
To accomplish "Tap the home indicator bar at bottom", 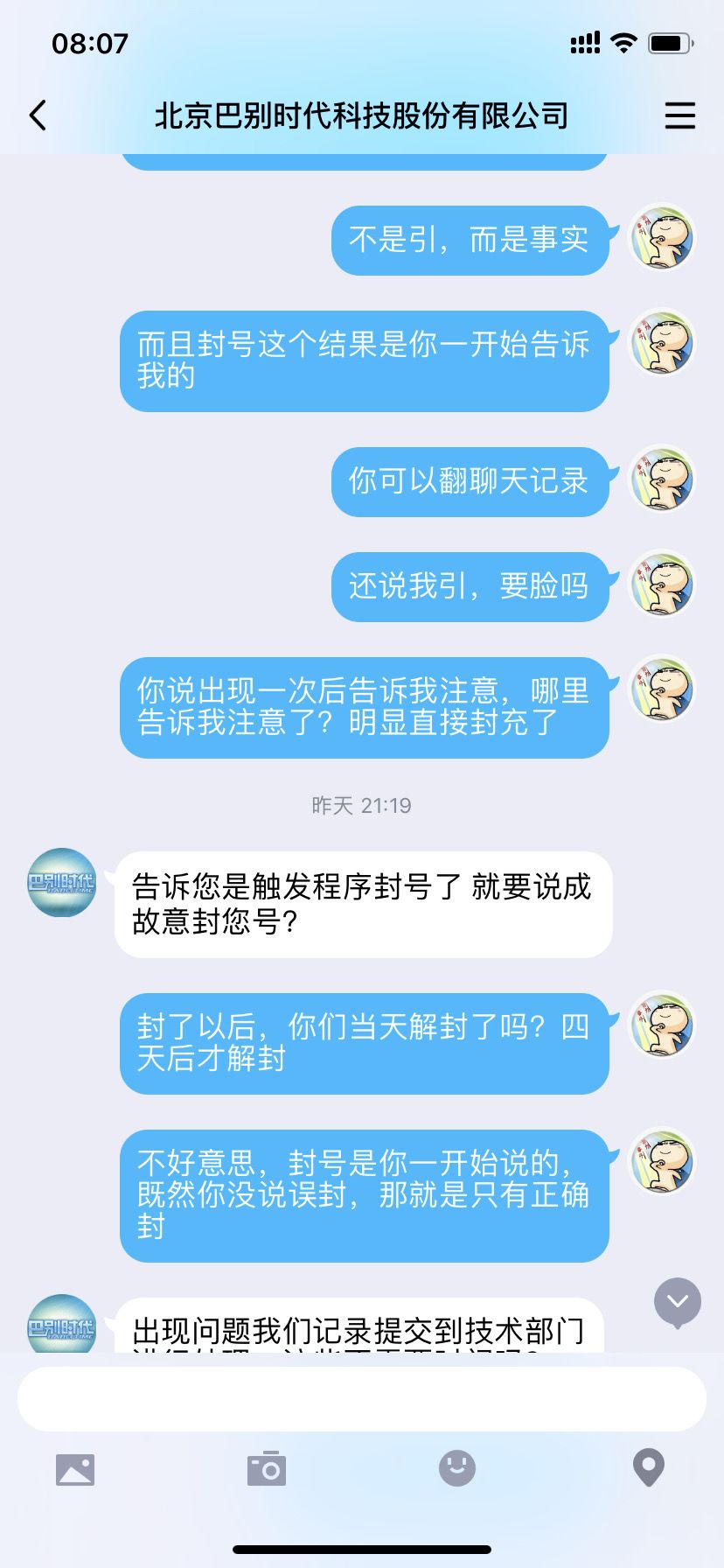I will click(362, 1548).
